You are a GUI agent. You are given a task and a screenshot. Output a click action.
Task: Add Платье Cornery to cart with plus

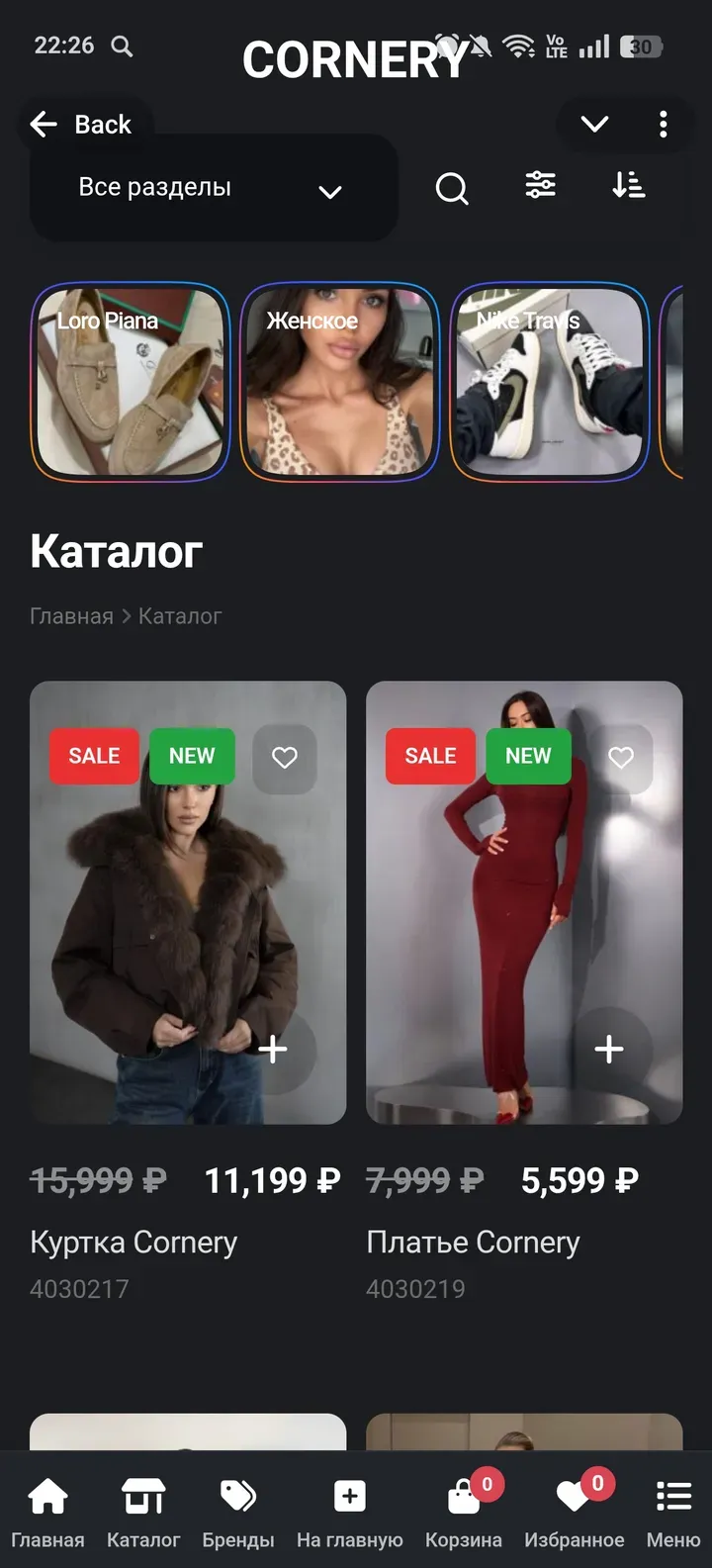coord(609,1049)
